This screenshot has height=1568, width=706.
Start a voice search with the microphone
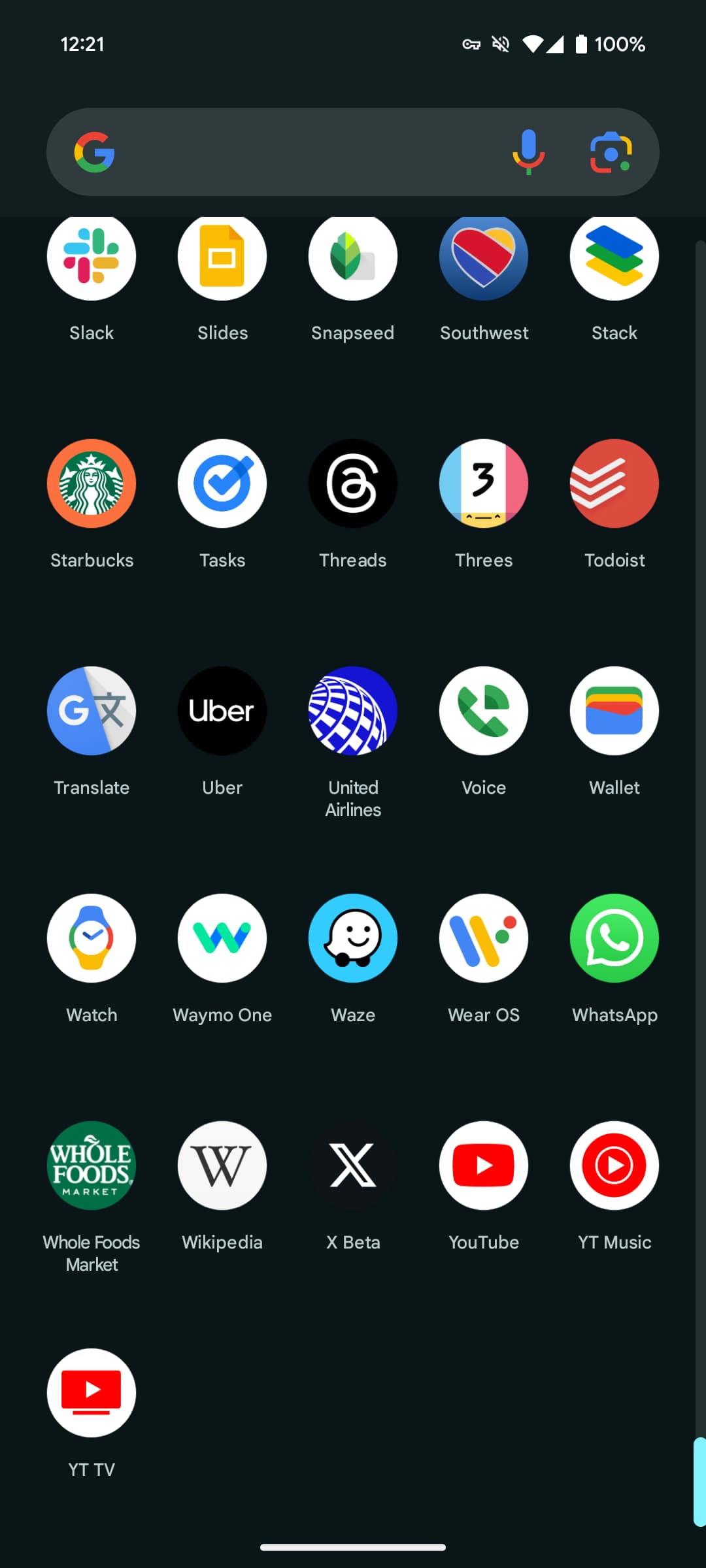click(528, 152)
